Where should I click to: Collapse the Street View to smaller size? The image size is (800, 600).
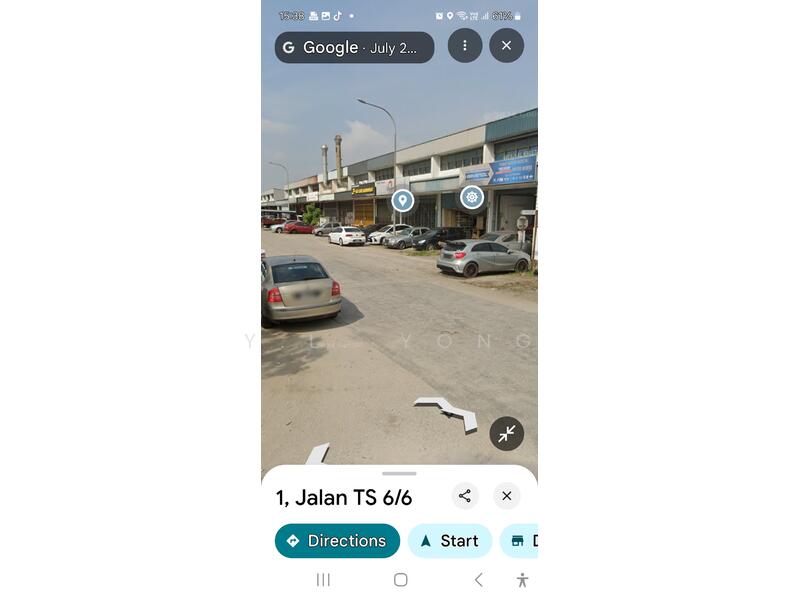click(x=507, y=433)
